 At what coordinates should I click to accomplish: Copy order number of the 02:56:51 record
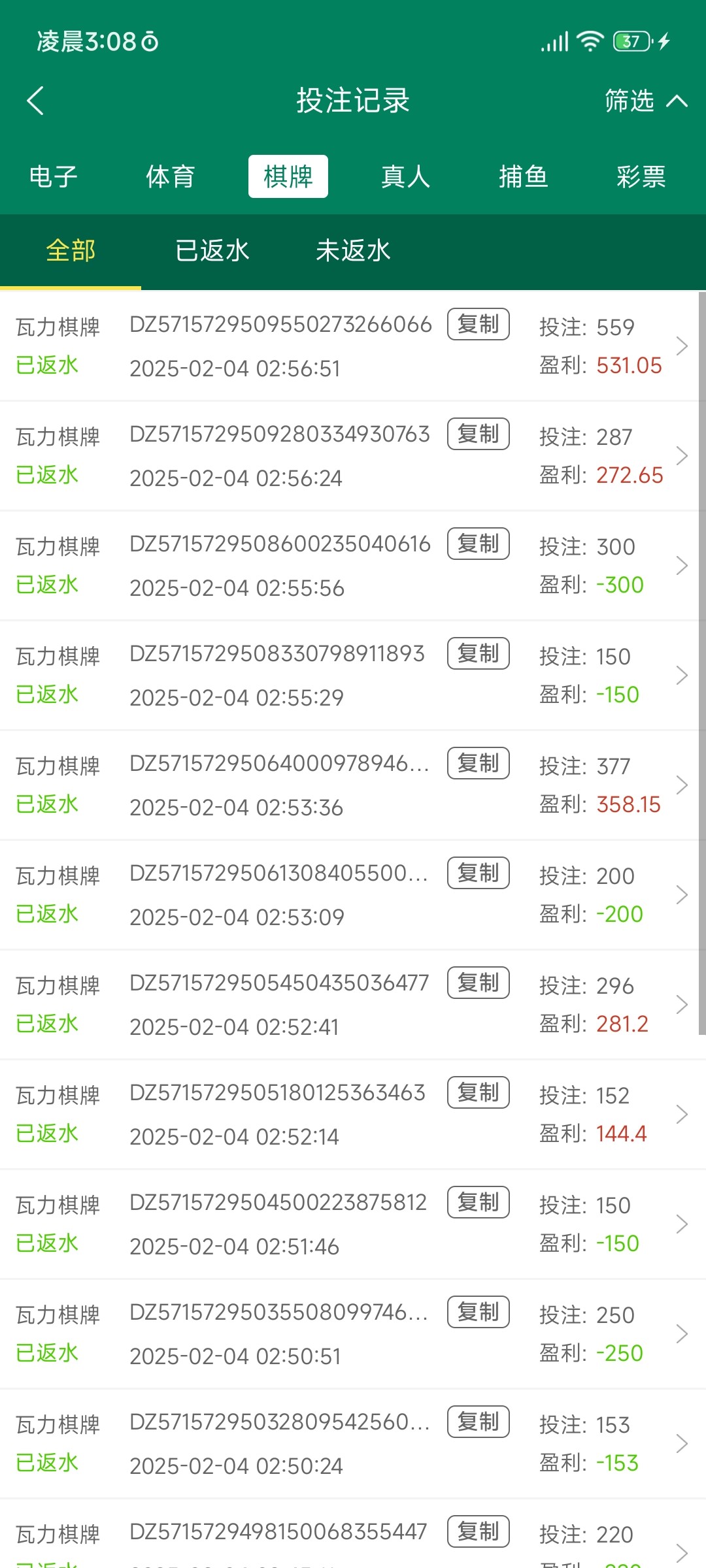(x=478, y=324)
